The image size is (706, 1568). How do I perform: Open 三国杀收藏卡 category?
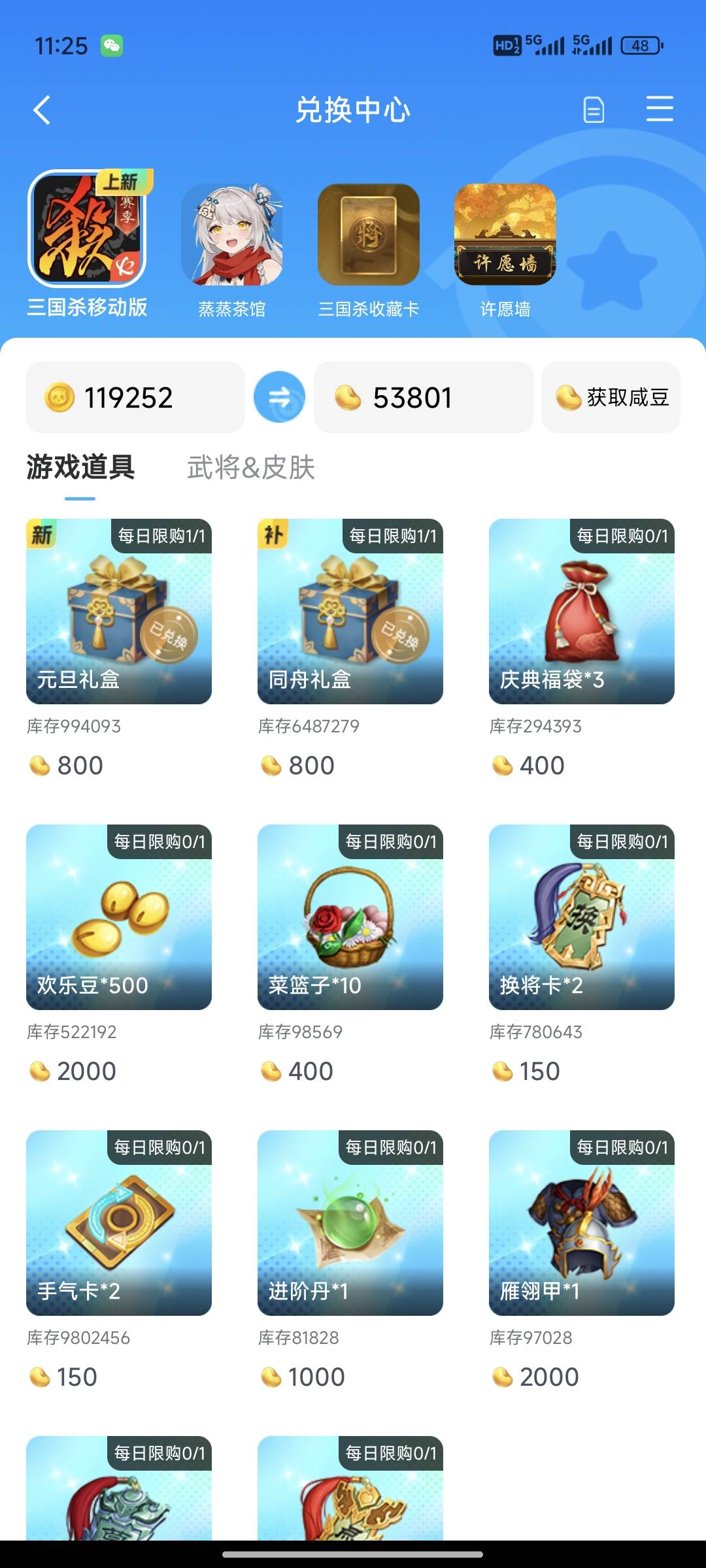369,235
